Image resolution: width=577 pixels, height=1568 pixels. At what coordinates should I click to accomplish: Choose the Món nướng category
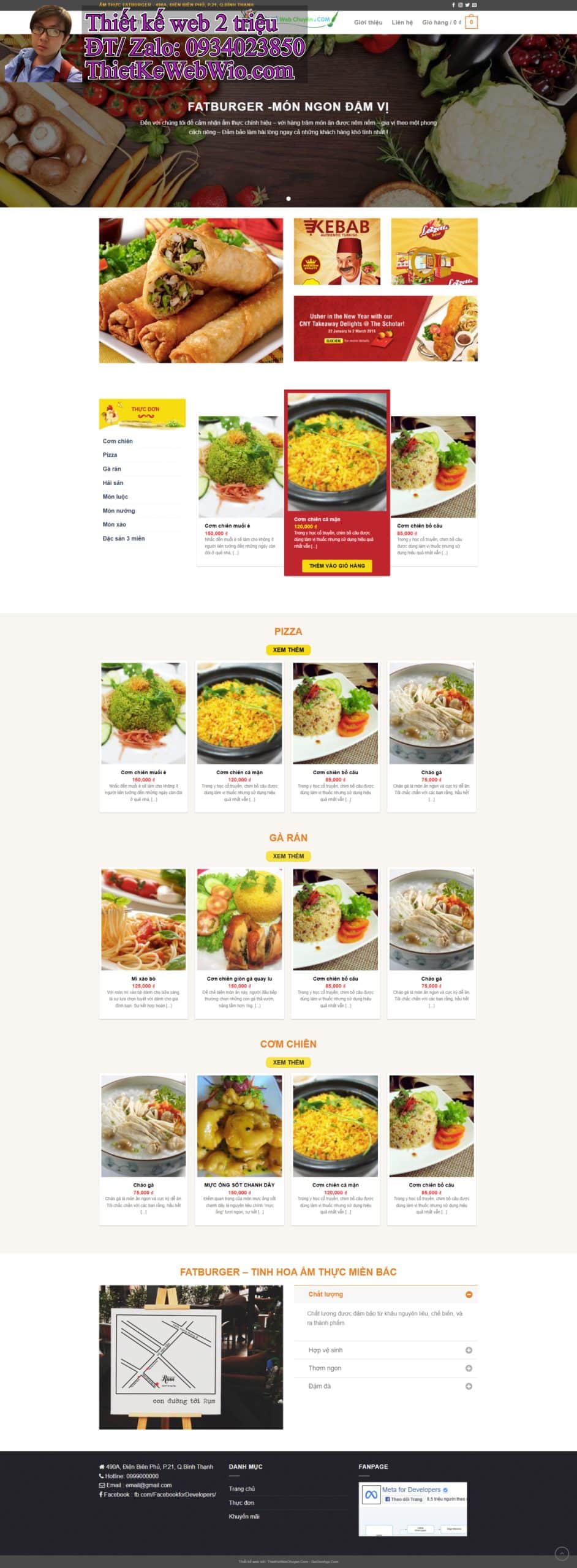pos(119,510)
